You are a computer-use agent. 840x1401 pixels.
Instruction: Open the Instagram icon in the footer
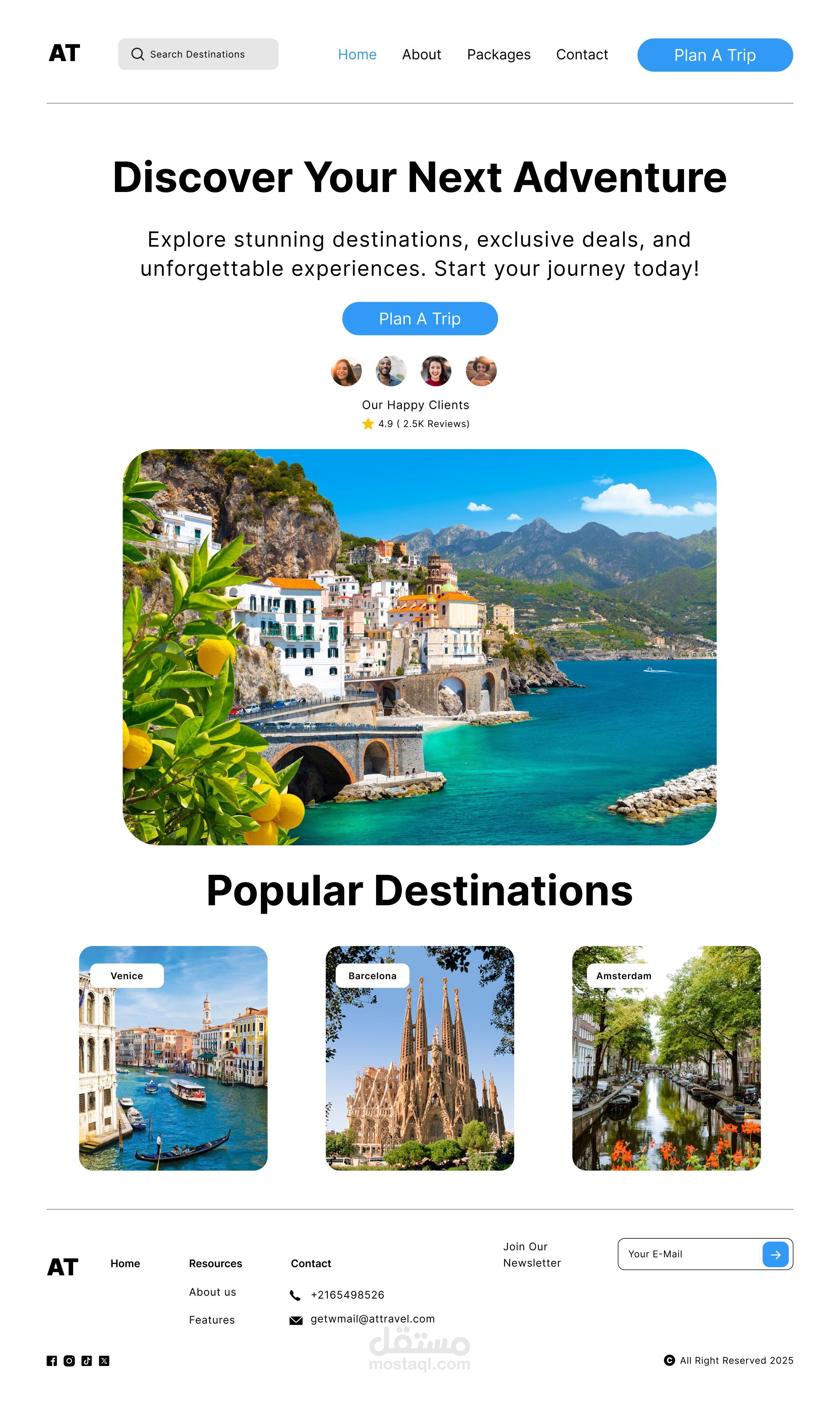[69, 1361]
